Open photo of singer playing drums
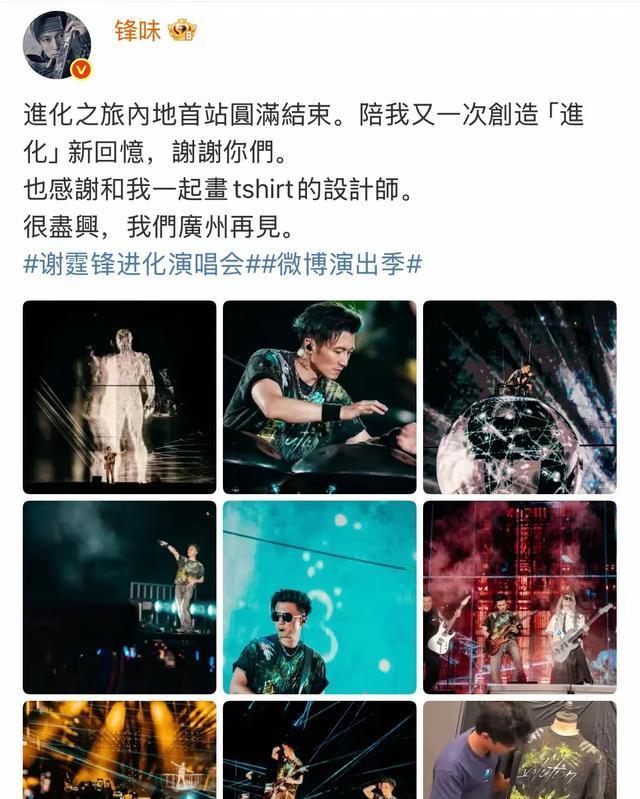Viewport: 640px width, 799px height. click(319, 397)
